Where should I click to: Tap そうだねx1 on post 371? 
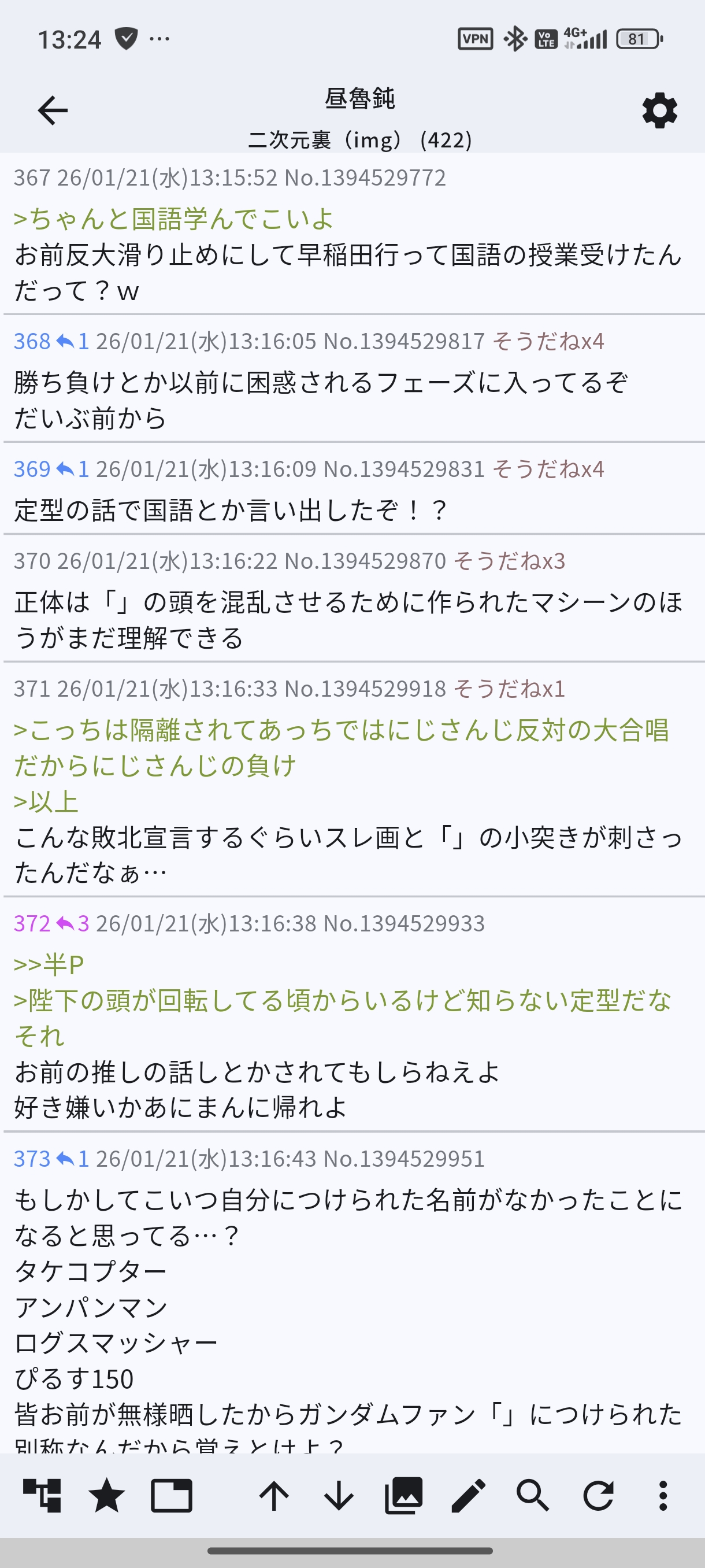pos(509,689)
